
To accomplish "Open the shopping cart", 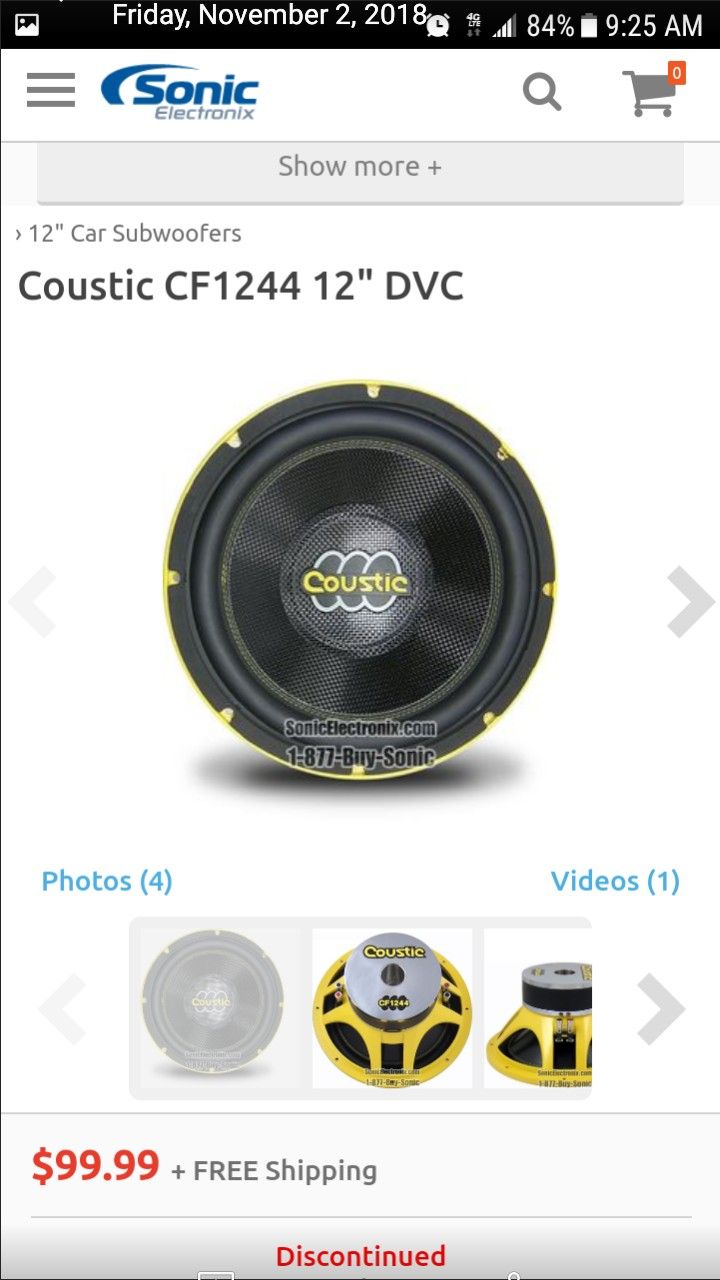I will (654, 90).
